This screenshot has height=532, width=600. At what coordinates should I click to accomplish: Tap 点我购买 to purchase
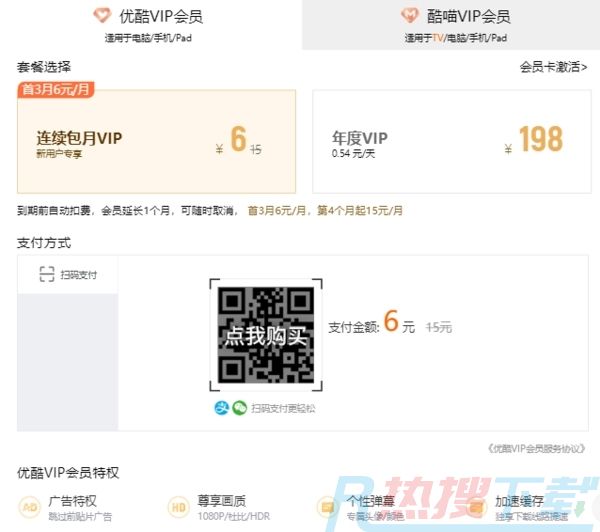pos(265,336)
